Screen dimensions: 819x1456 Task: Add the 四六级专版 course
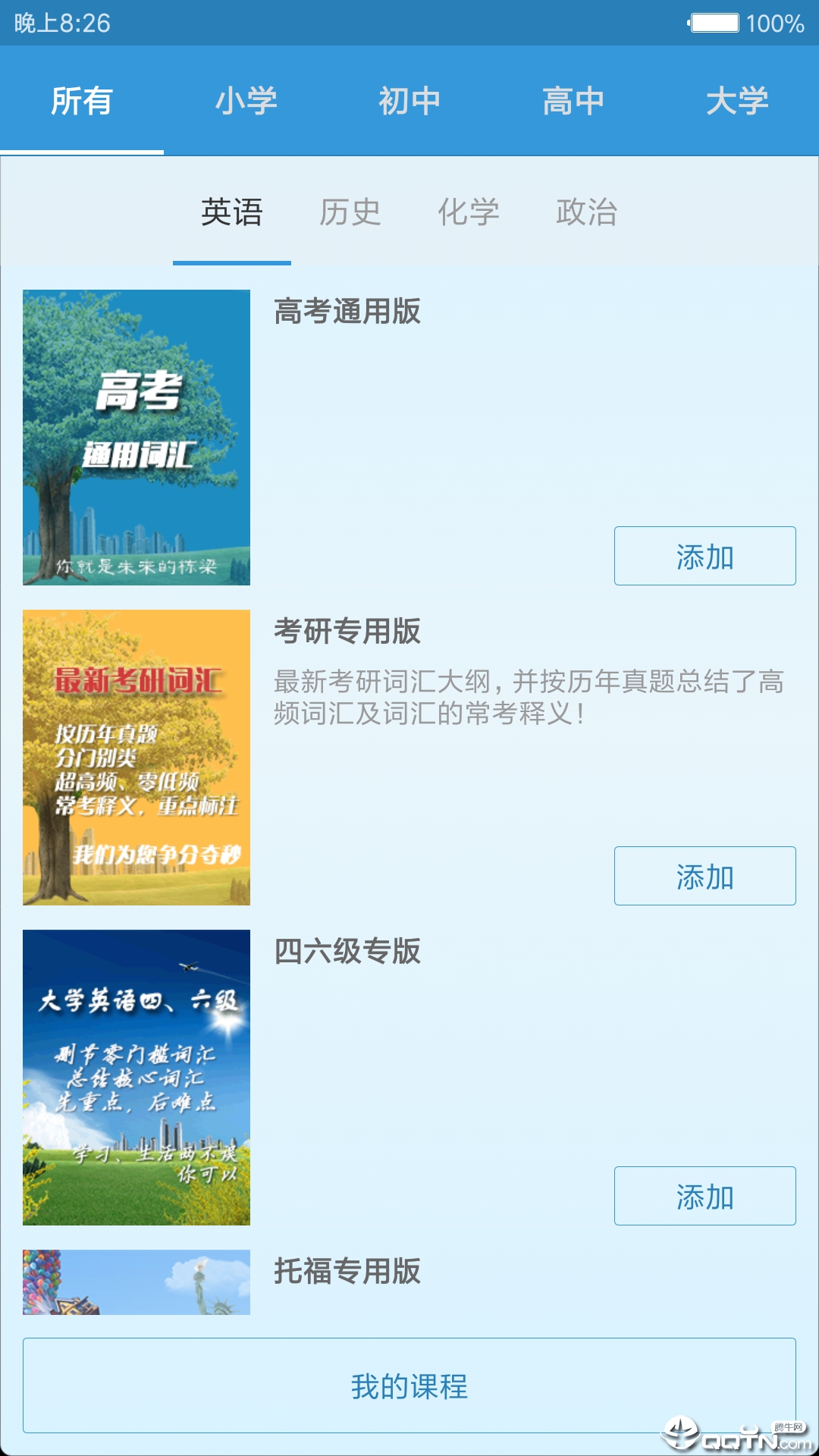pyautogui.click(x=704, y=1195)
